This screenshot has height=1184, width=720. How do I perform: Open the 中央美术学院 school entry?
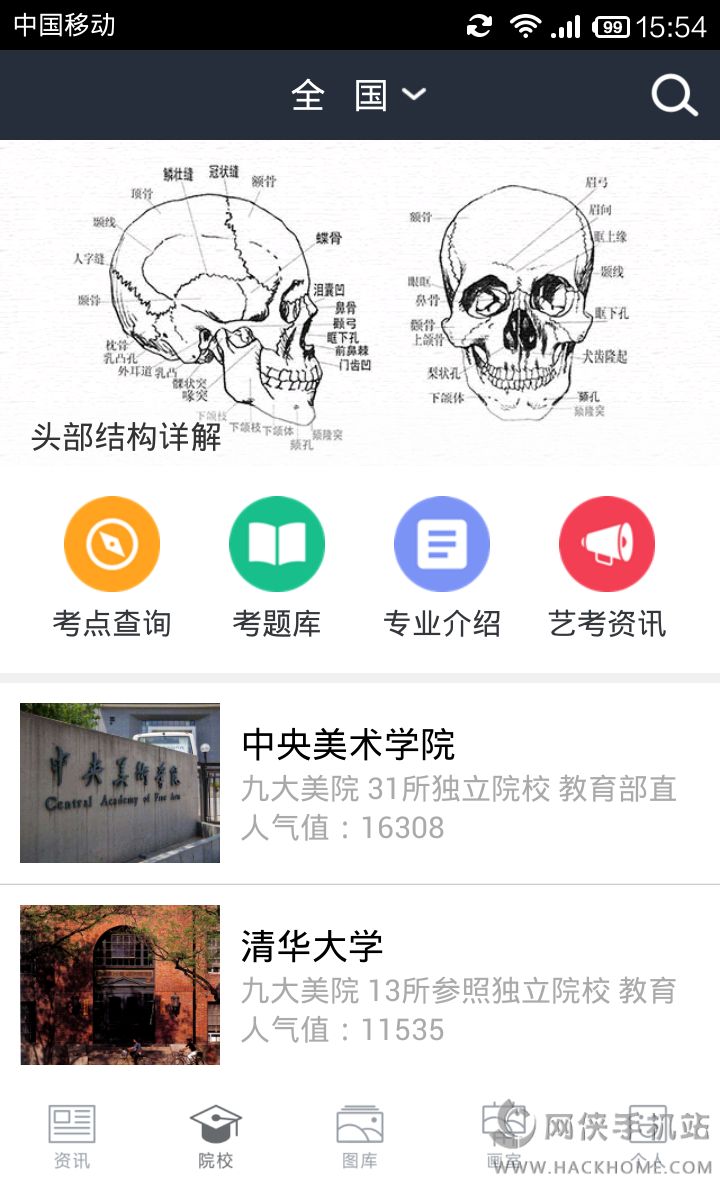pyautogui.click(x=360, y=784)
